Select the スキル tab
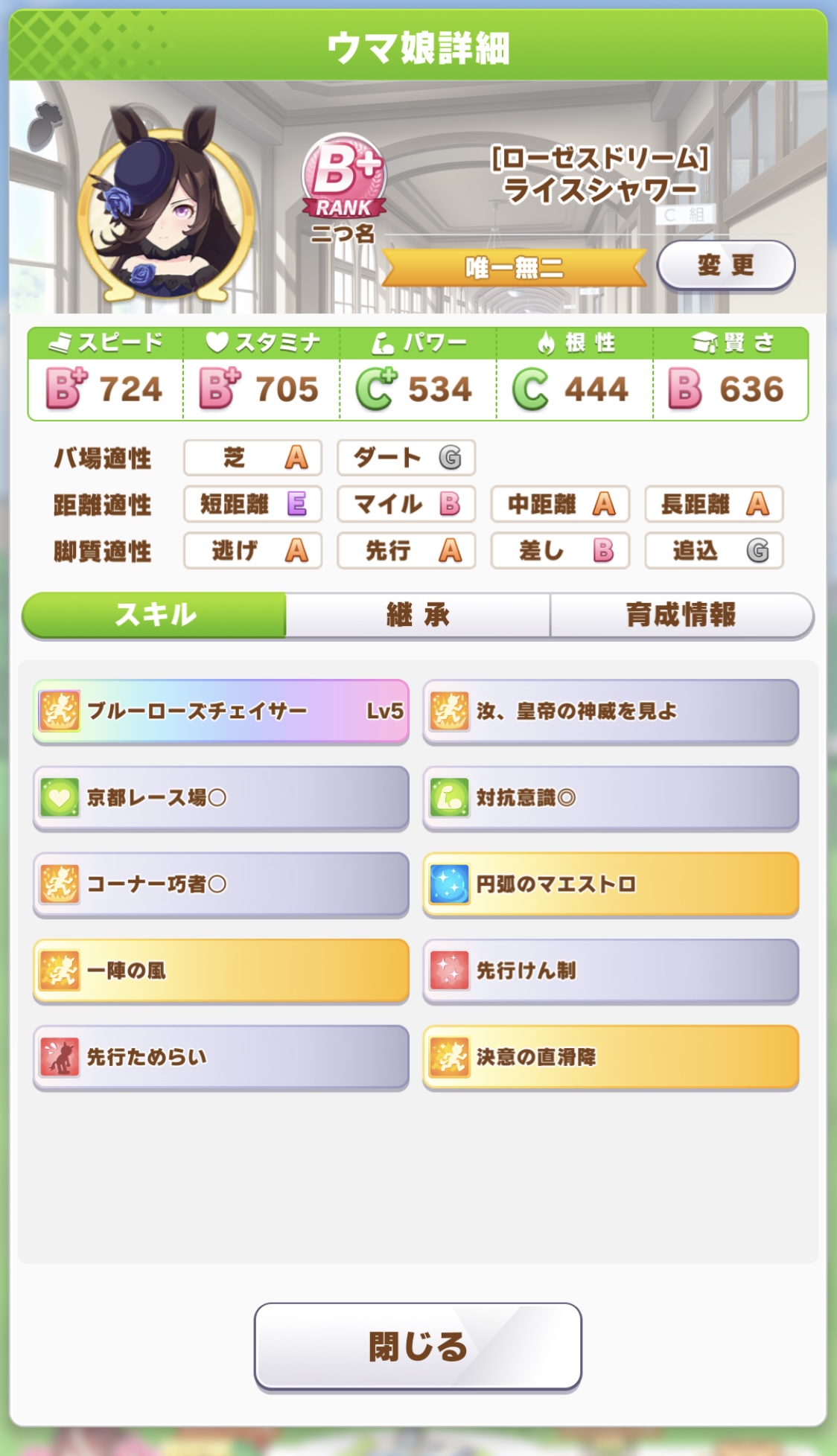The height and width of the screenshot is (1456, 837). click(155, 615)
